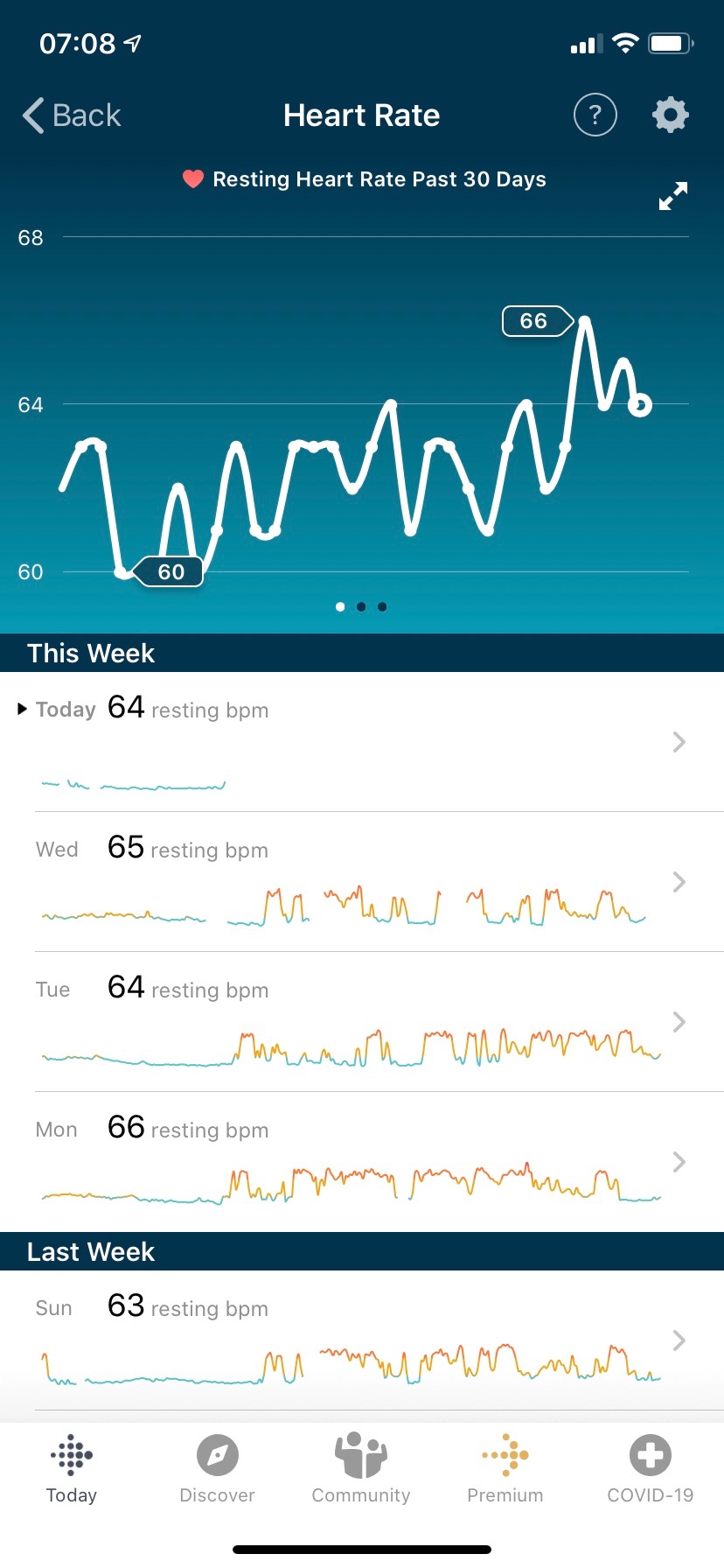The height and width of the screenshot is (1568, 724).
Task: Switch to the COVID-19 tab
Action: pos(651,1469)
